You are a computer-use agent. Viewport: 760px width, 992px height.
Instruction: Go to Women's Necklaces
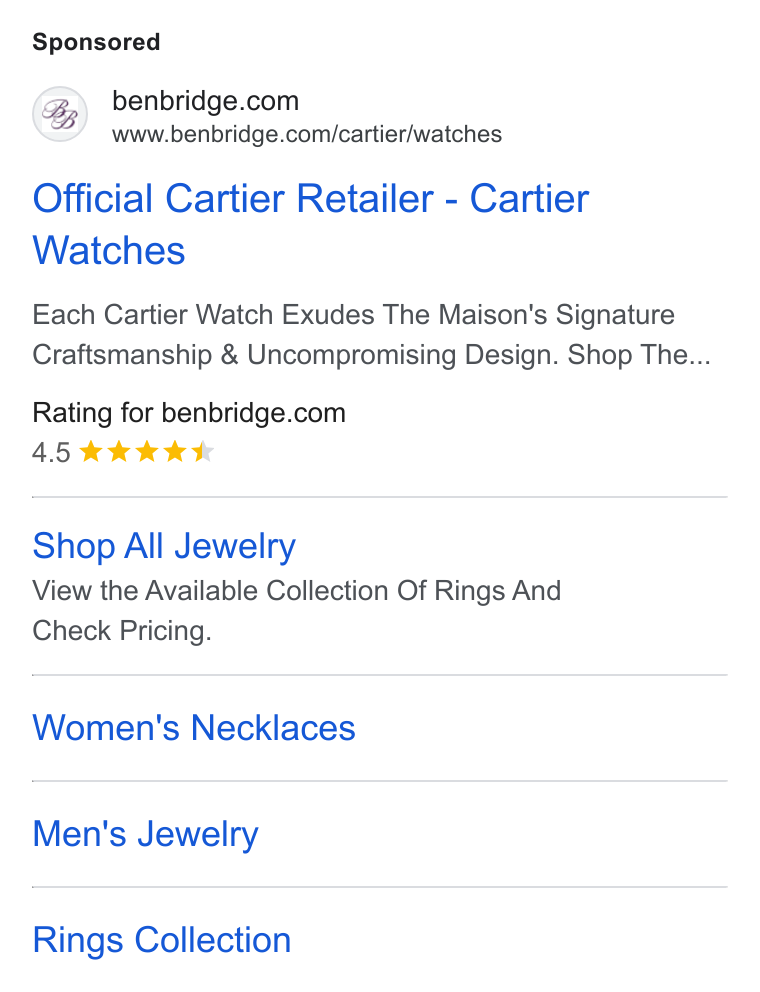[x=194, y=728]
